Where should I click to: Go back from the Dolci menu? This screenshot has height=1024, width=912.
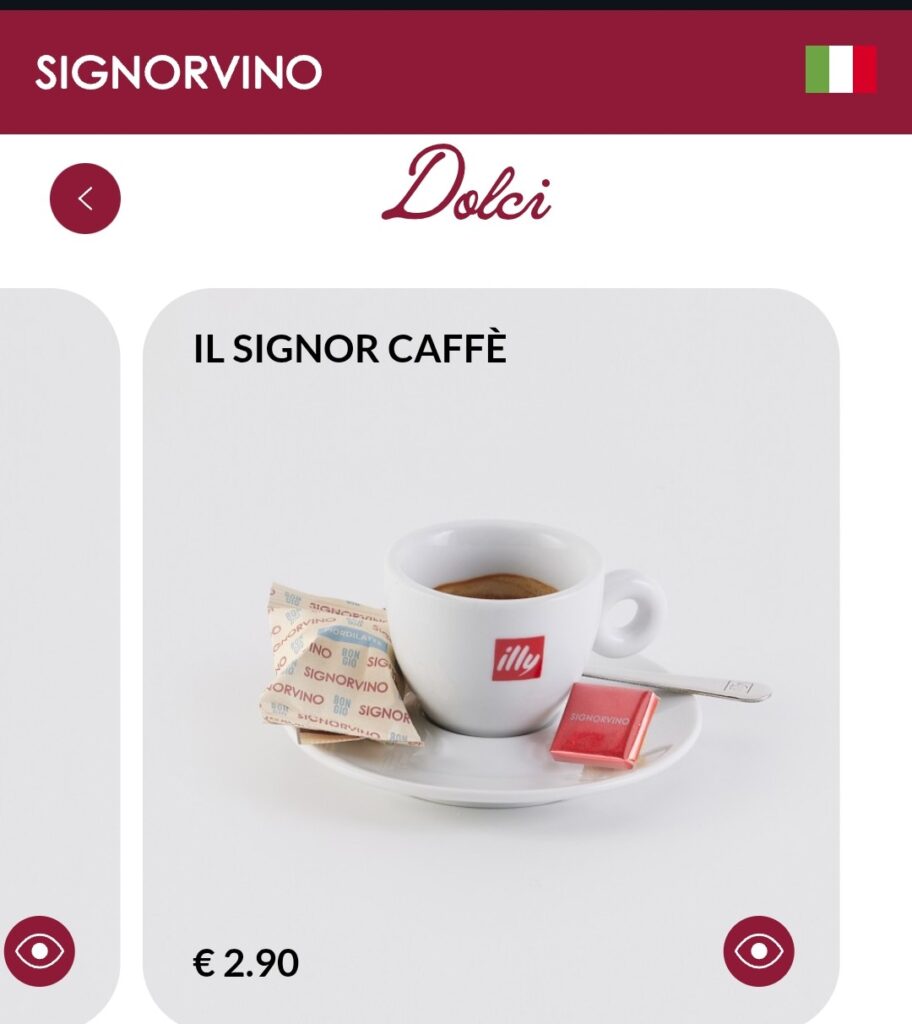(x=85, y=198)
